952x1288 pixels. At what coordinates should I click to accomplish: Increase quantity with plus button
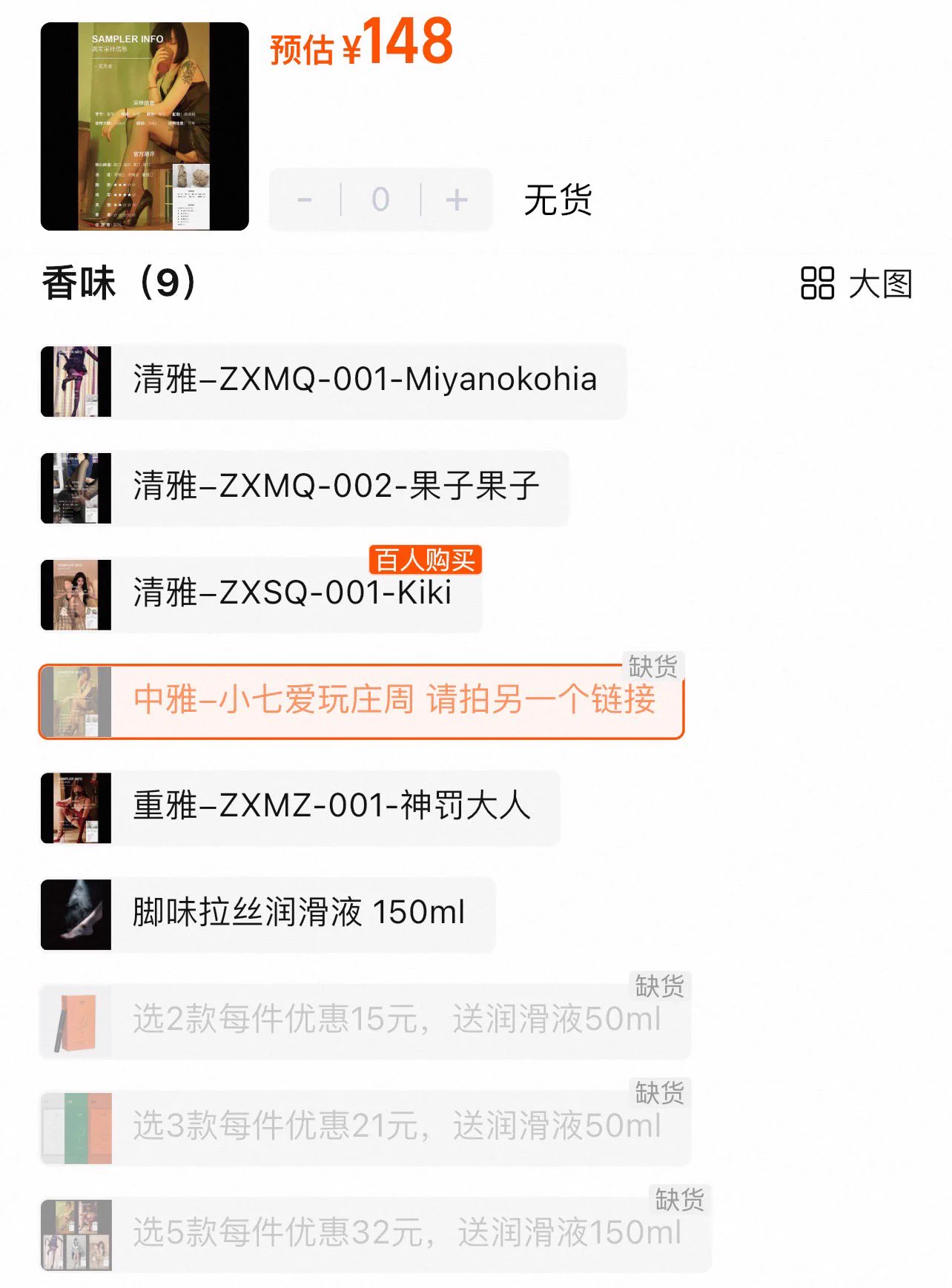[x=457, y=199]
